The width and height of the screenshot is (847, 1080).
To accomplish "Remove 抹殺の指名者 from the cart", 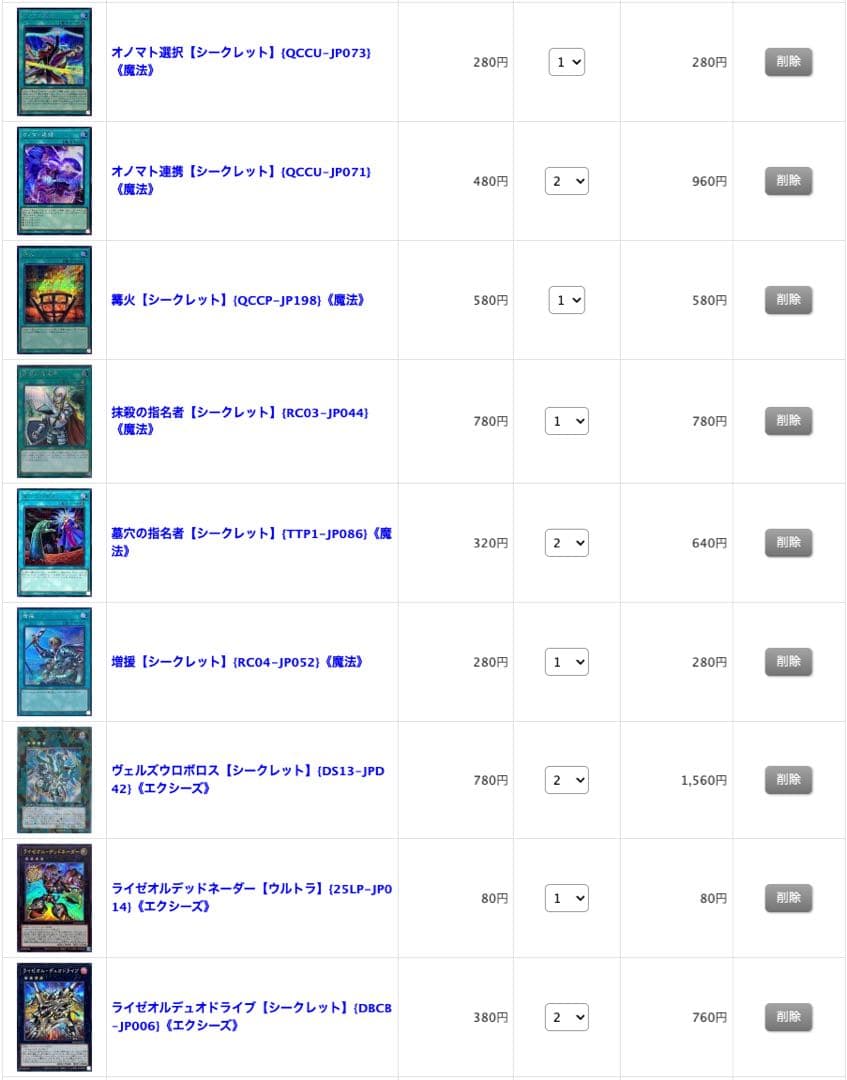I will [x=788, y=421].
